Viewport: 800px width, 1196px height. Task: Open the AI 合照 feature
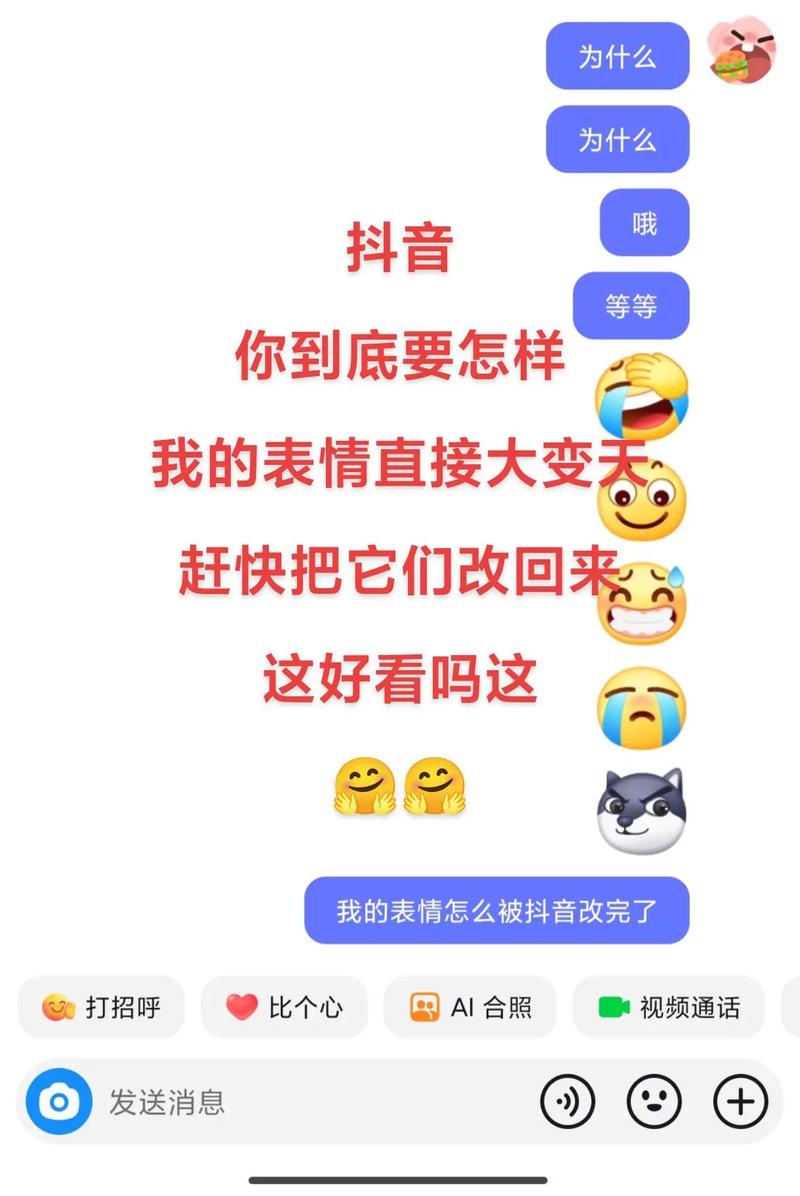(x=470, y=1007)
